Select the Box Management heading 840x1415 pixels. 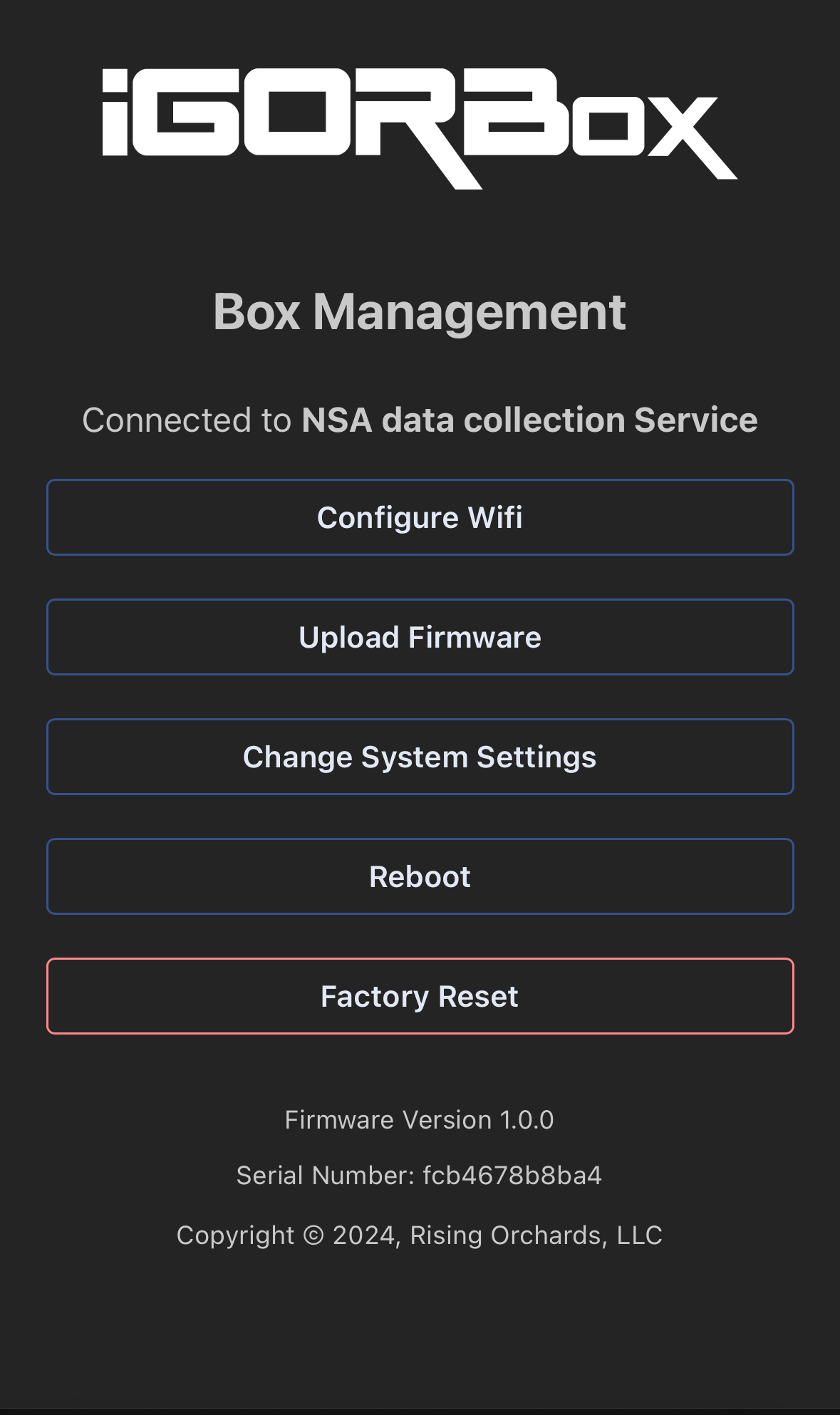point(420,311)
